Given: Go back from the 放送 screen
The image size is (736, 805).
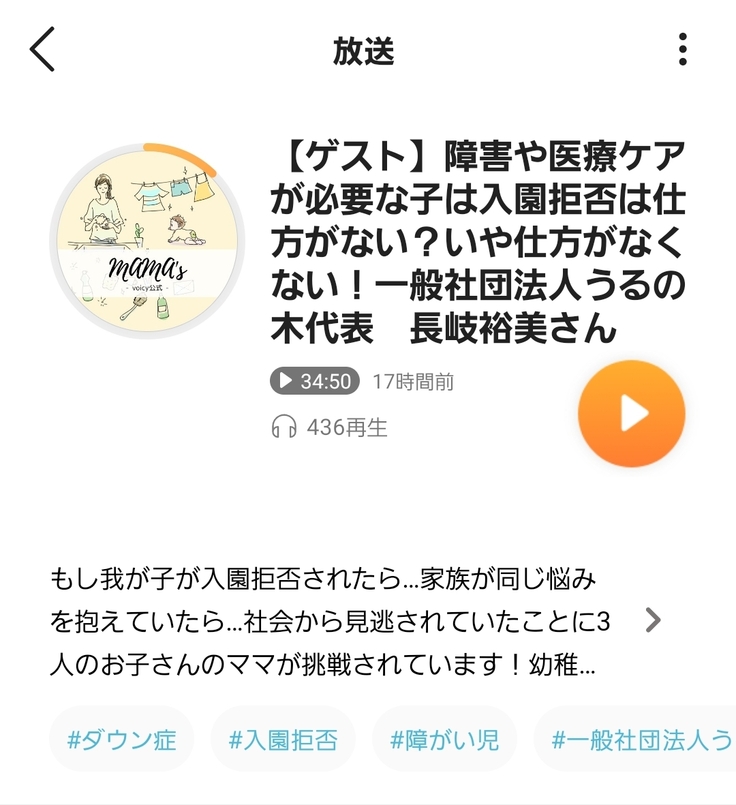Looking at the screenshot, I should pos(43,50).
